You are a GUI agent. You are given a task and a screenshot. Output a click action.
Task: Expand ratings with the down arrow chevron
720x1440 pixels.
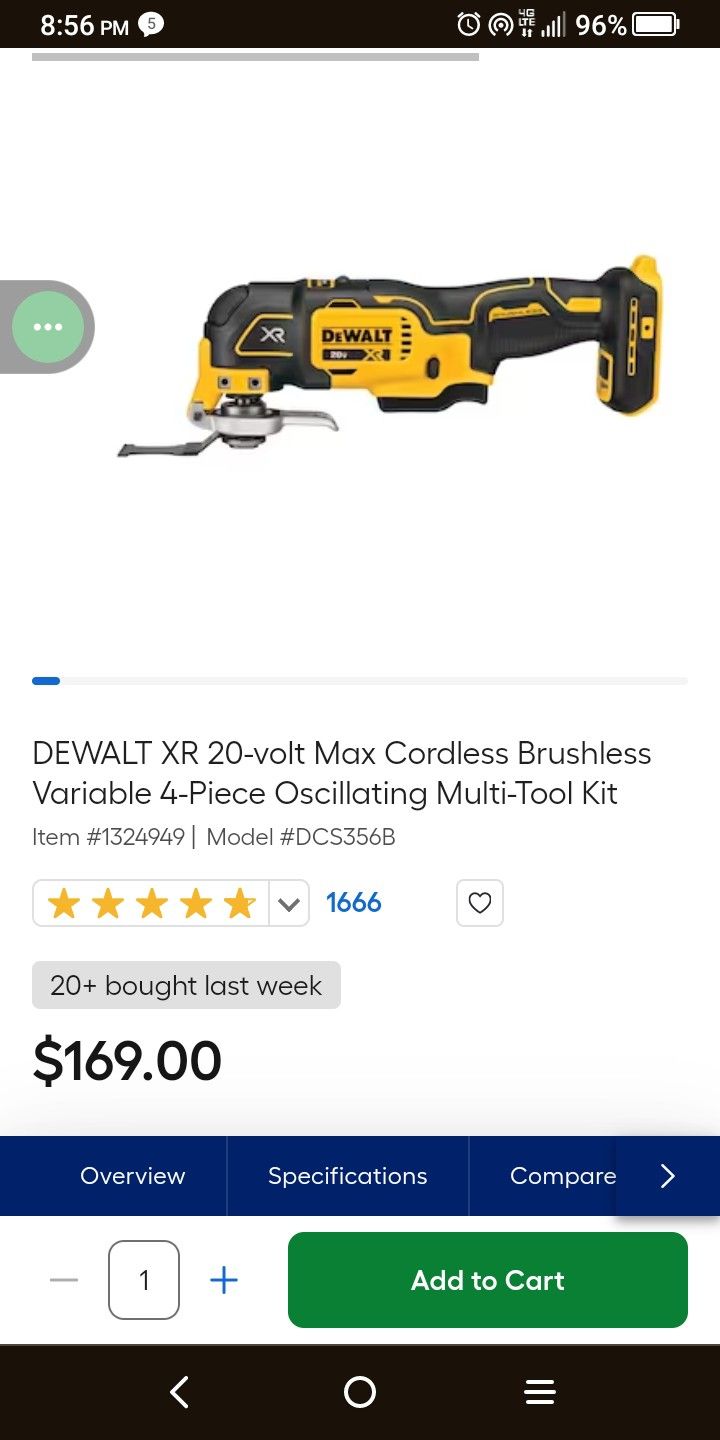point(289,902)
